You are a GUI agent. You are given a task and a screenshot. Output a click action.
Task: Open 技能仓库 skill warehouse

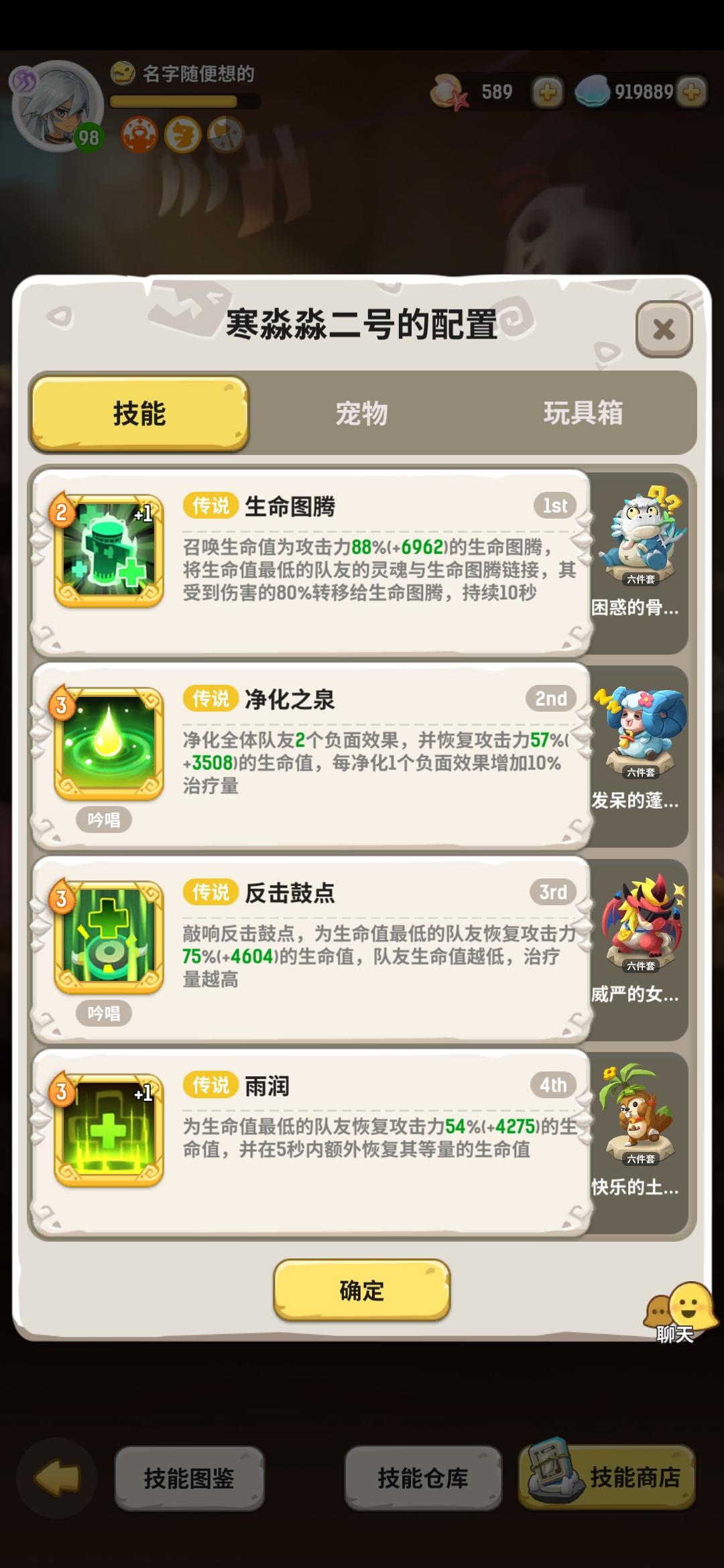[x=423, y=1478]
